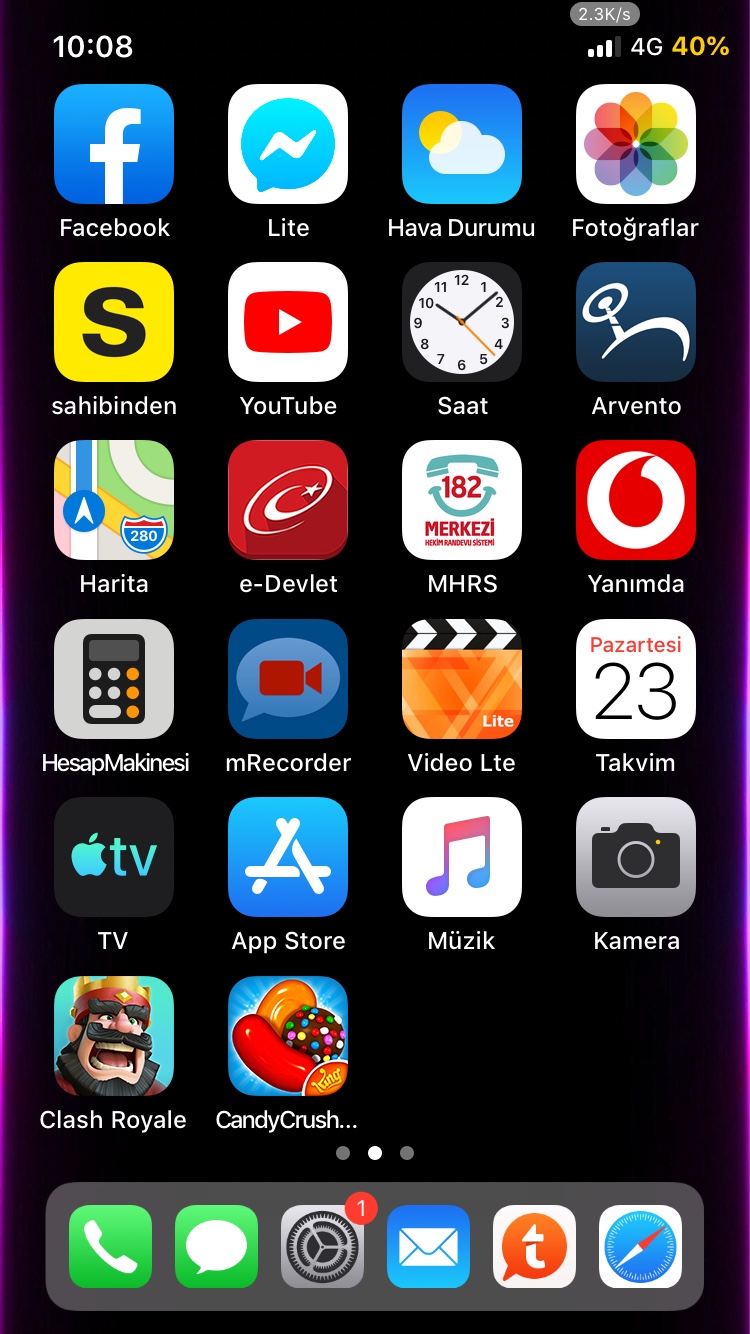Open the Saat clock app
Viewport: 750px width, 1334px height.
[x=462, y=322]
